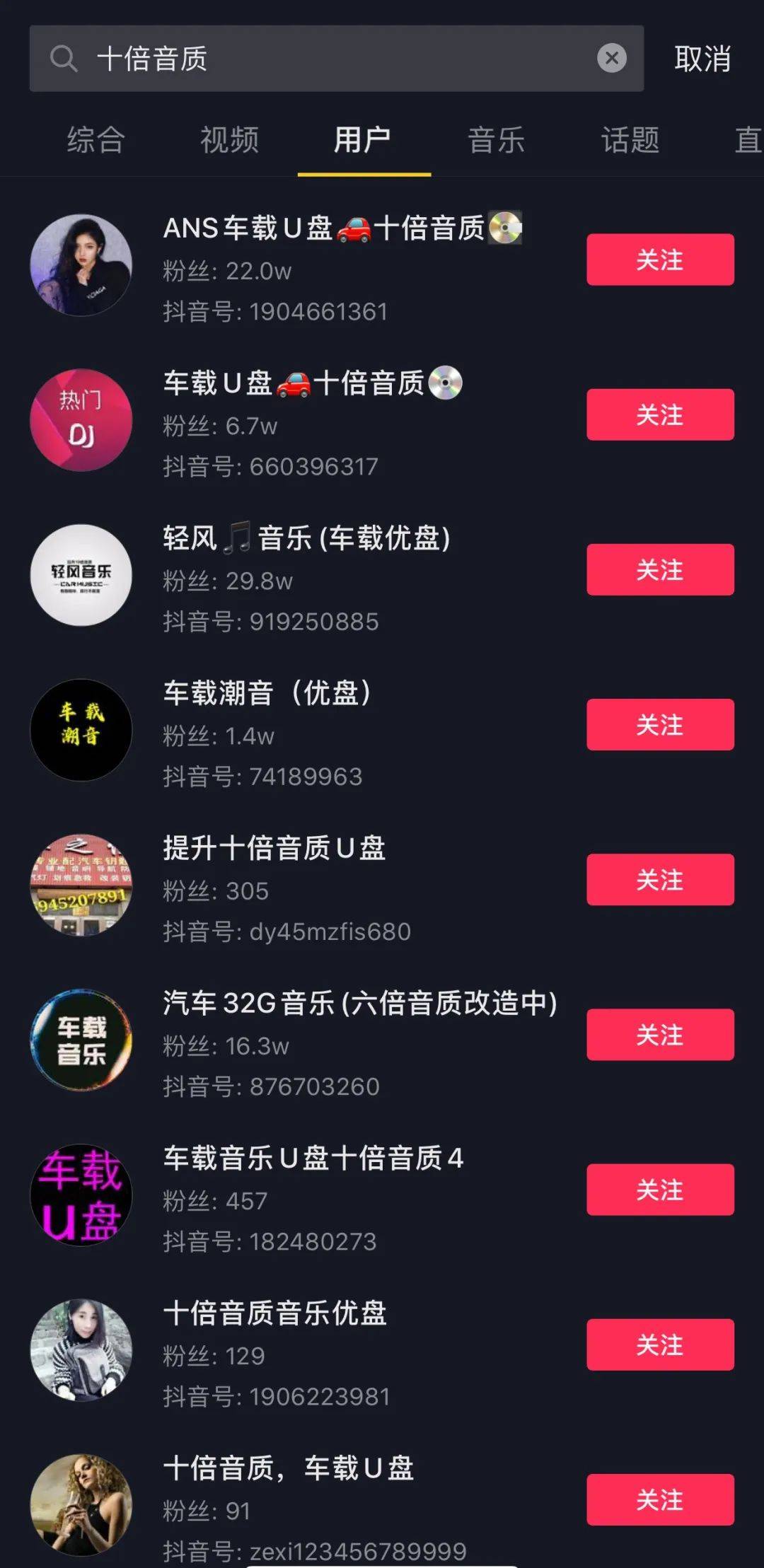Viewport: 764px width, 1568px height.
Task: Switch to the 综合 tab
Action: (95, 140)
